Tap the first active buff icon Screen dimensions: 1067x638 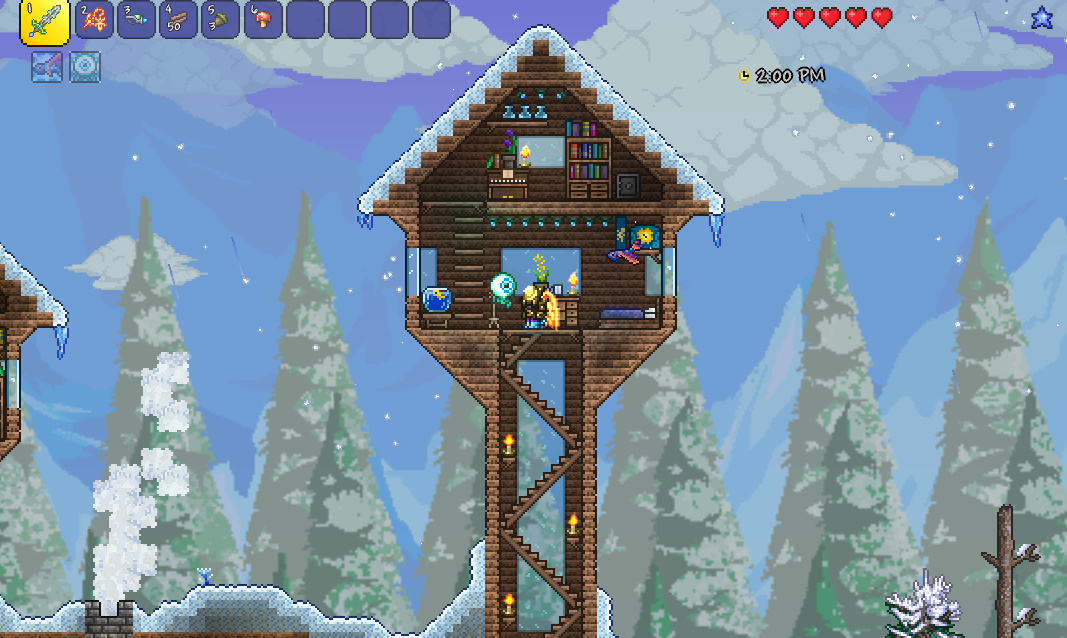(x=47, y=68)
